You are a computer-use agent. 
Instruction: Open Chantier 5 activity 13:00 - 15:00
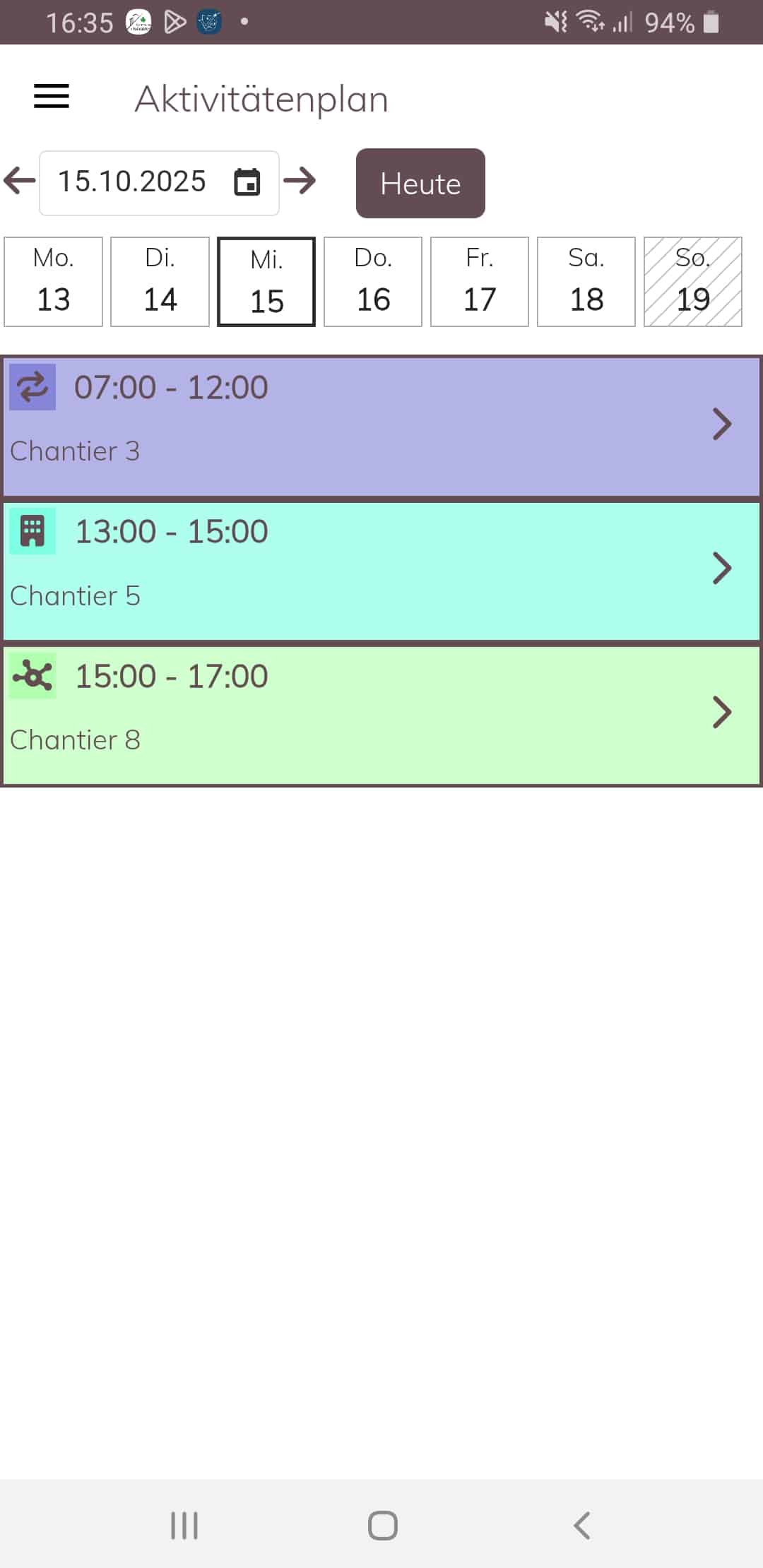381,570
